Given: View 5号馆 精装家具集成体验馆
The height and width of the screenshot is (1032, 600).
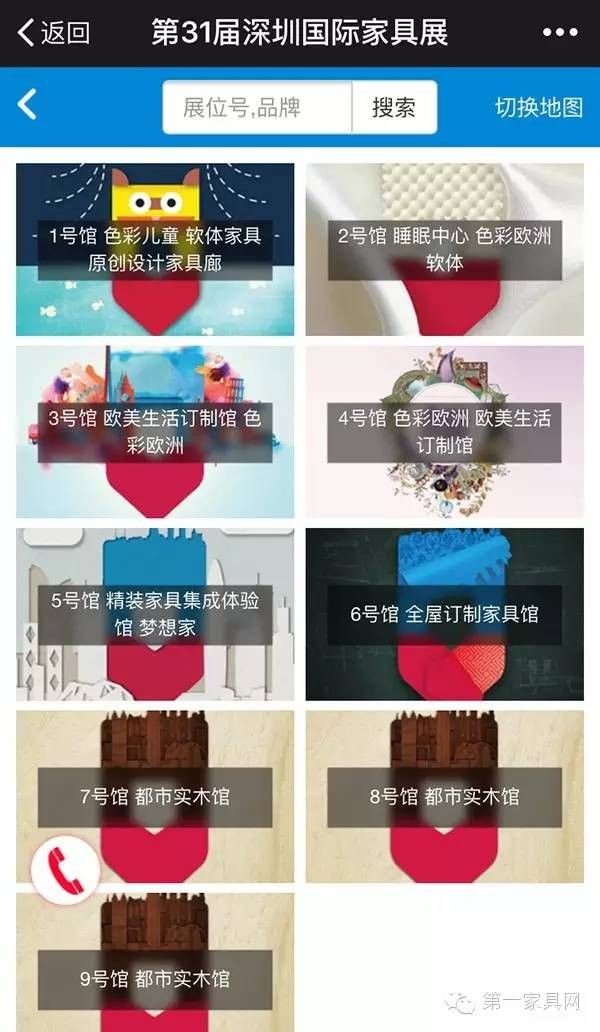Looking at the screenshot, I should [155, 614].
